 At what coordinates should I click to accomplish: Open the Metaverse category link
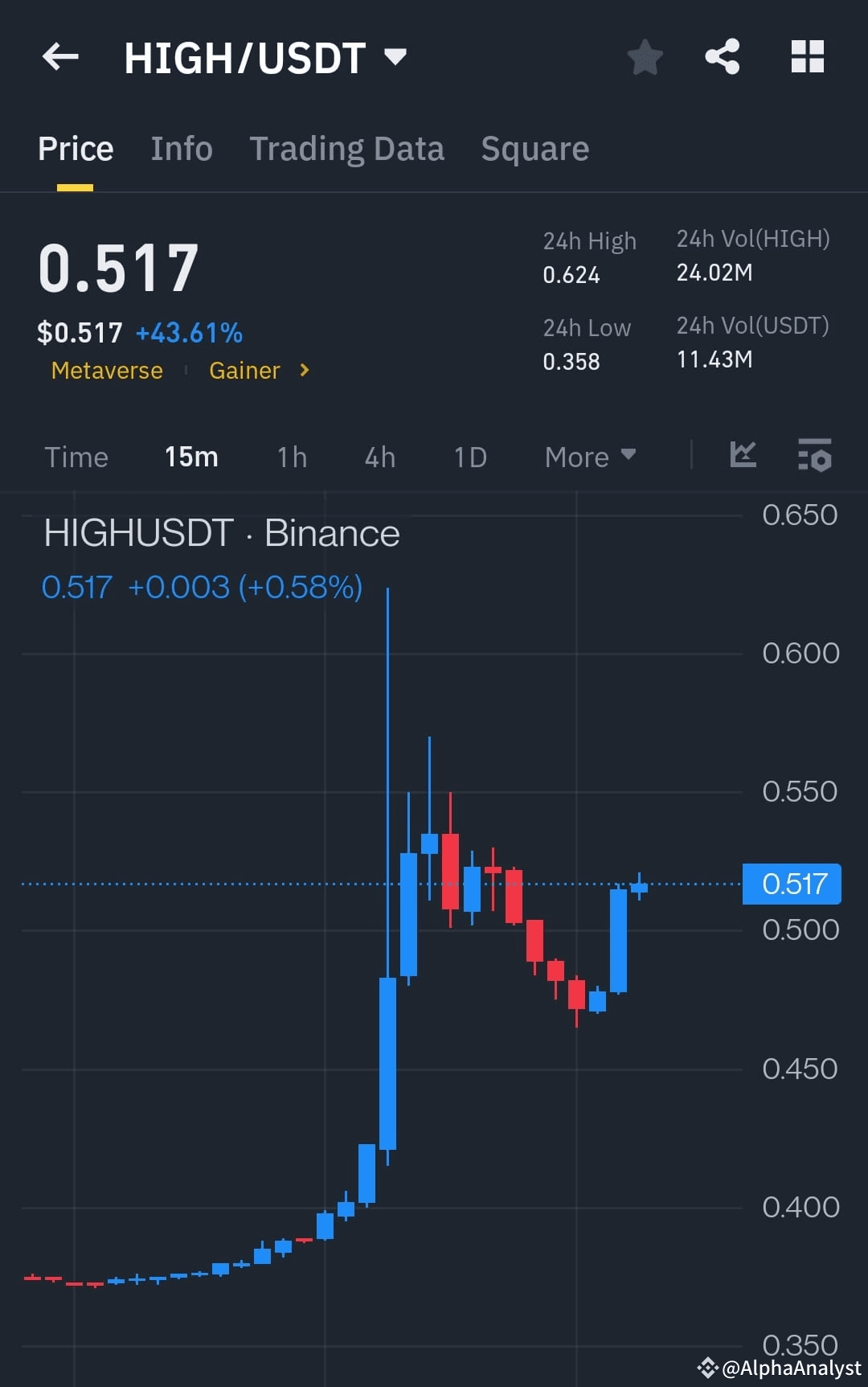(106, 371)
